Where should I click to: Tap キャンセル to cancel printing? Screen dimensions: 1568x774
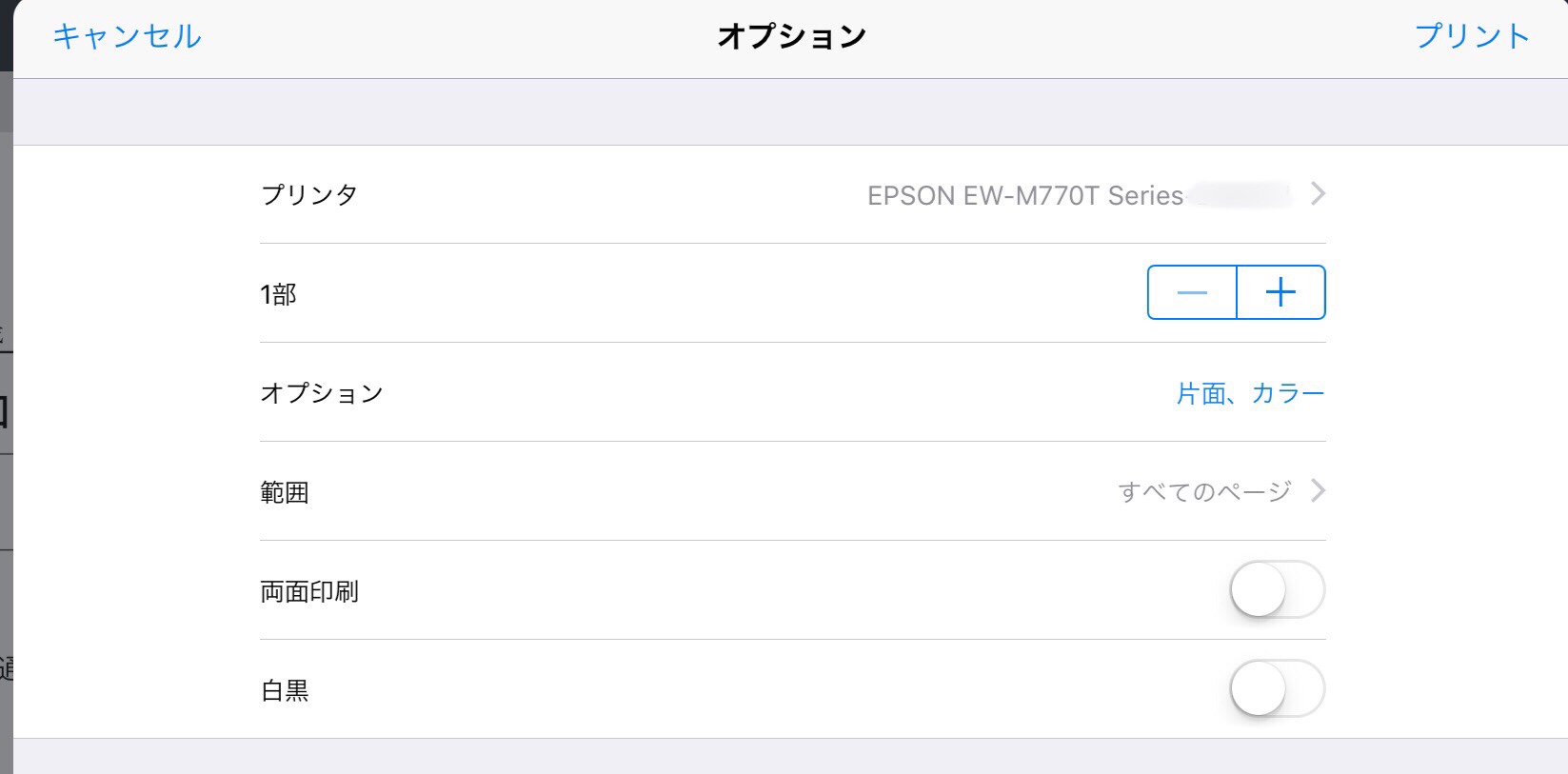click(127, 36)
